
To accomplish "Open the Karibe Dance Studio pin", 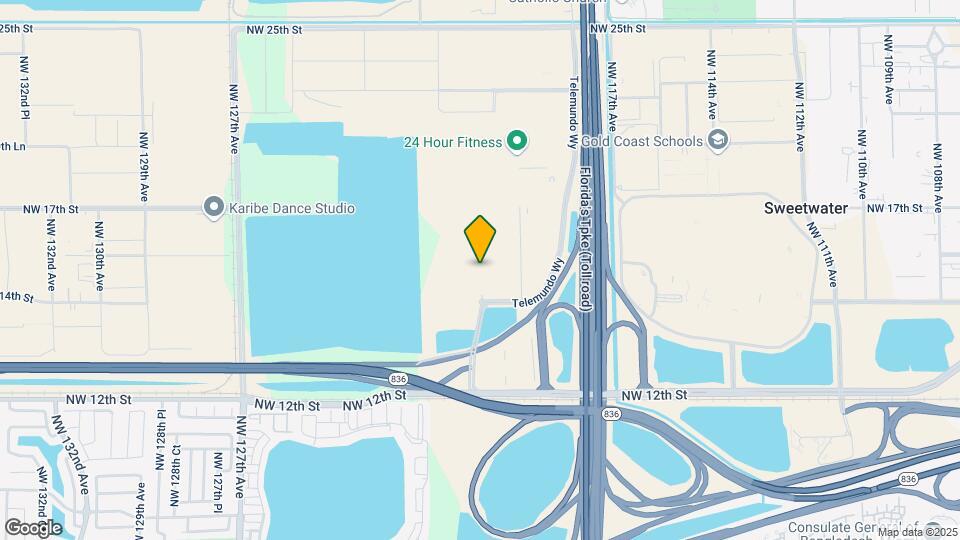I will point(213,208).
